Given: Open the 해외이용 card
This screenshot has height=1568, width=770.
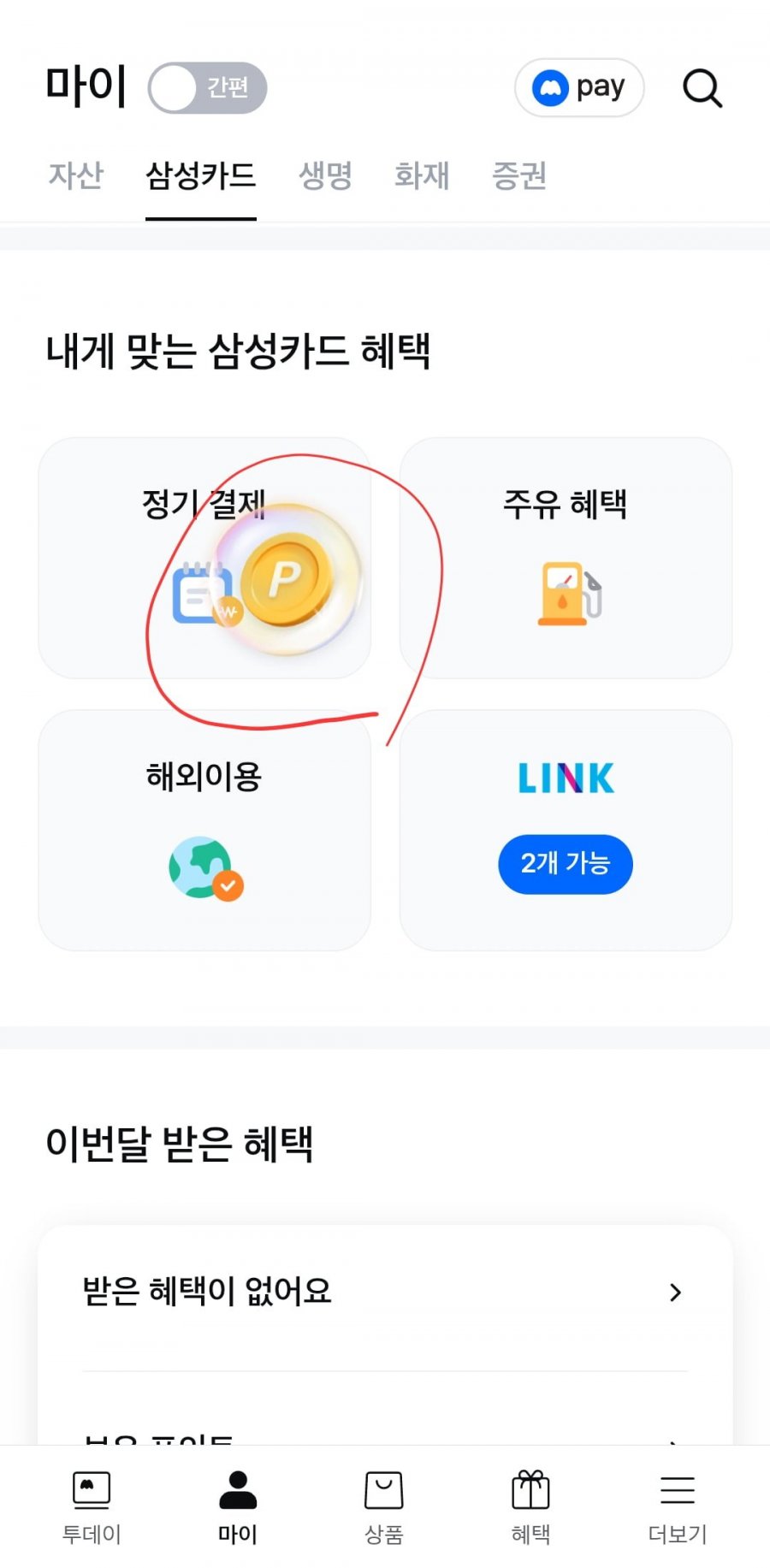Looking at the screenshot, I should (204, 830).
